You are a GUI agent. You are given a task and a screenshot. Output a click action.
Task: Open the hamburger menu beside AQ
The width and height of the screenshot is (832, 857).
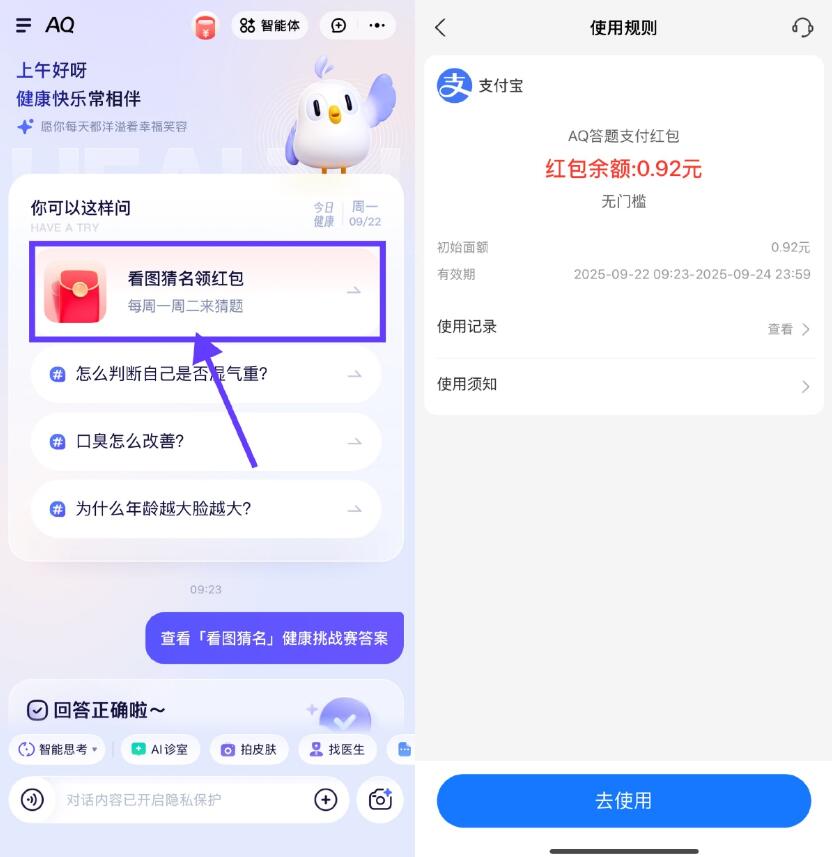23,26
